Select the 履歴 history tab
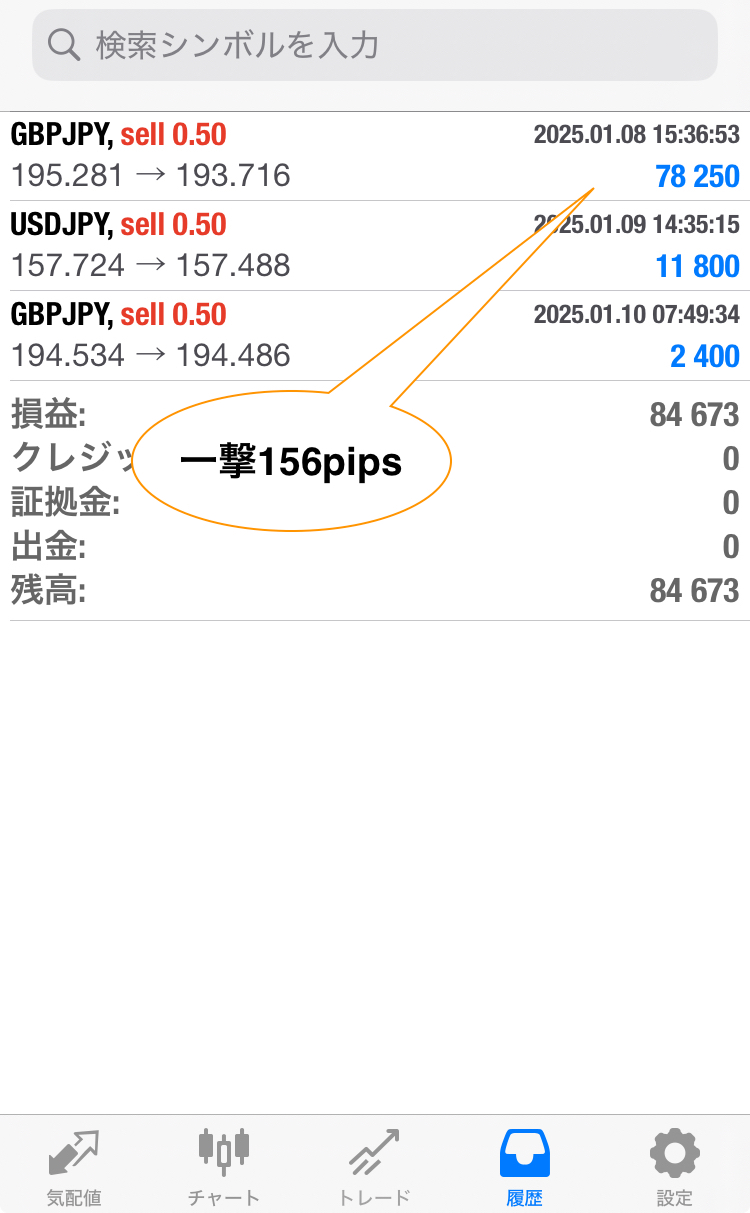This screenshot has width=750, height=1213. (524, 1166)
